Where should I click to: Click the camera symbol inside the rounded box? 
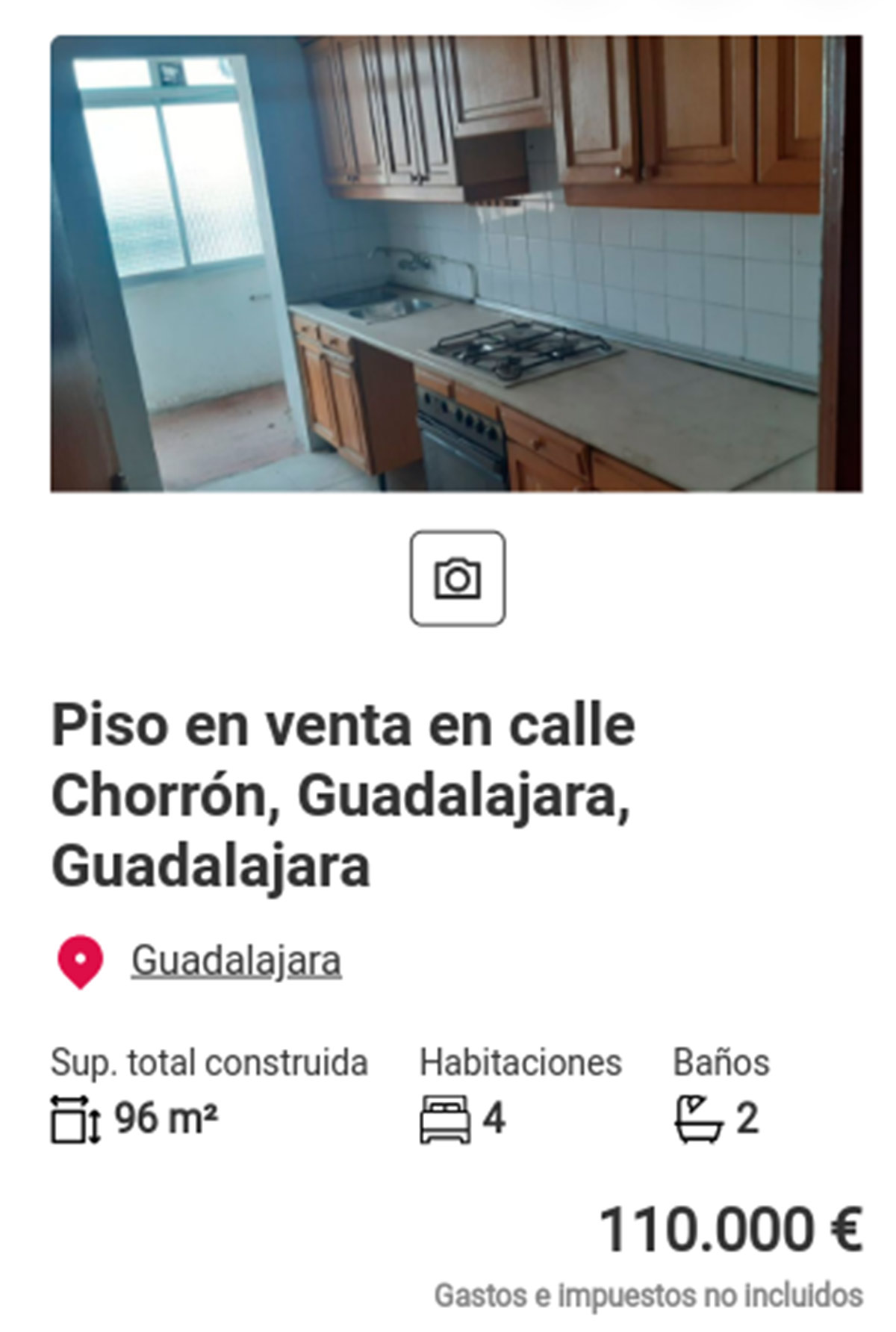tap(458, 579)
